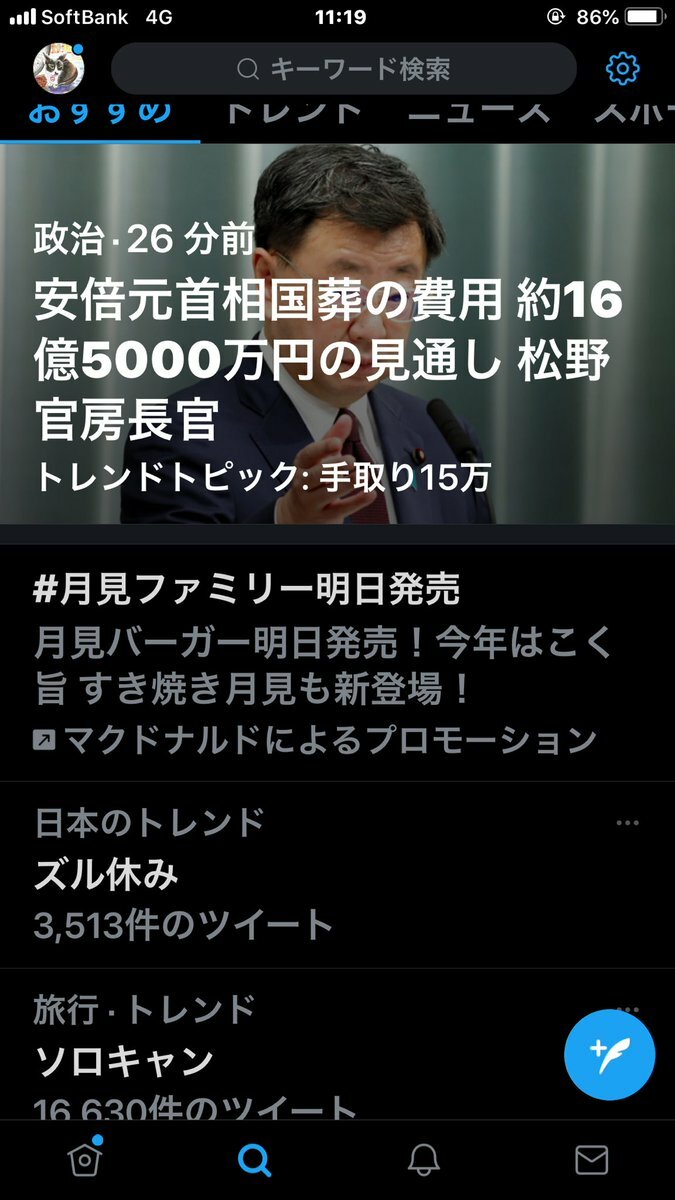The width and height of the screenshot is (675, 1200).
Task: Open the profile avatar menu
Action: [59, 69]
